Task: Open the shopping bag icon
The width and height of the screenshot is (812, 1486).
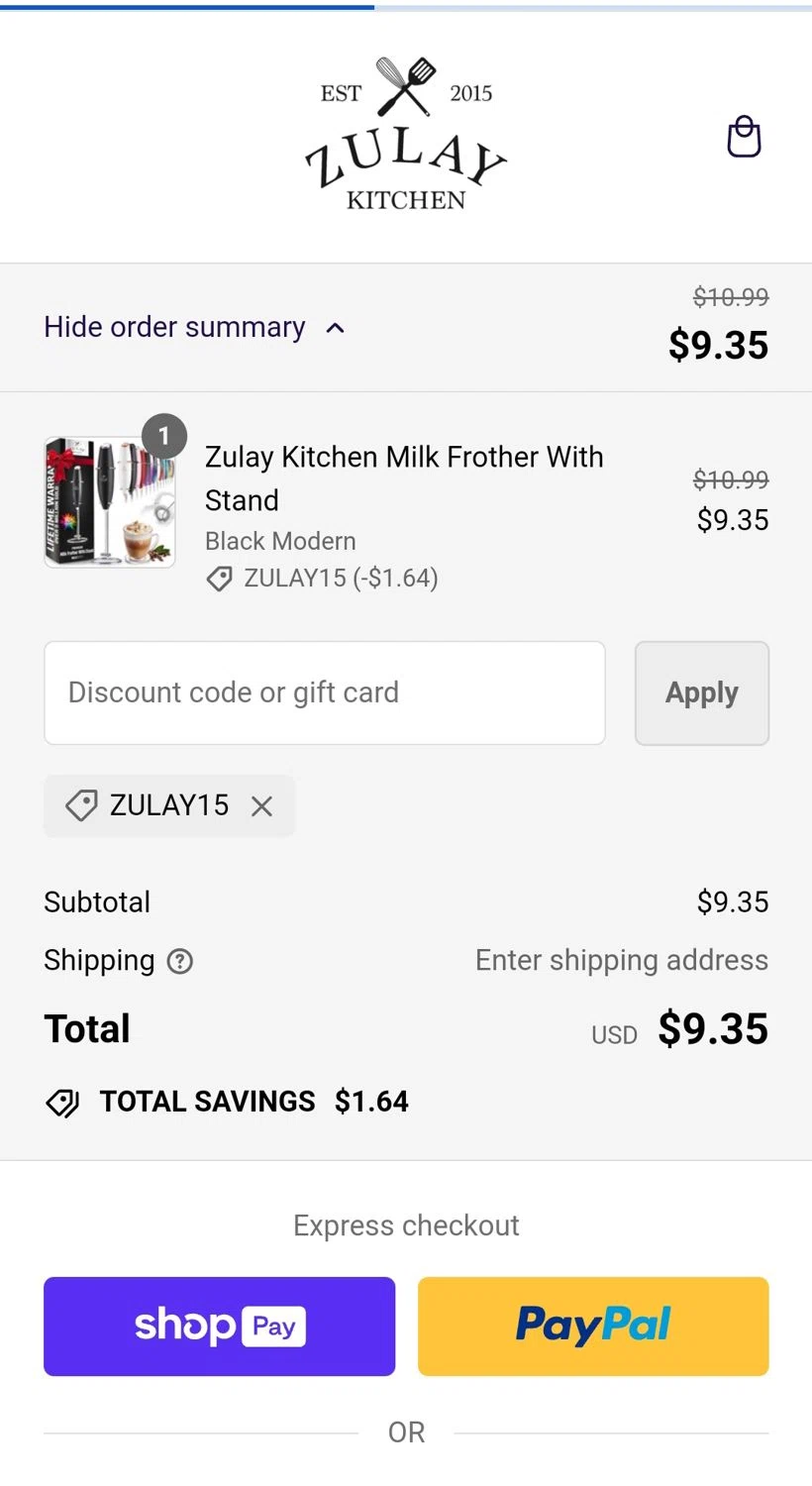Action: point(744,137)
